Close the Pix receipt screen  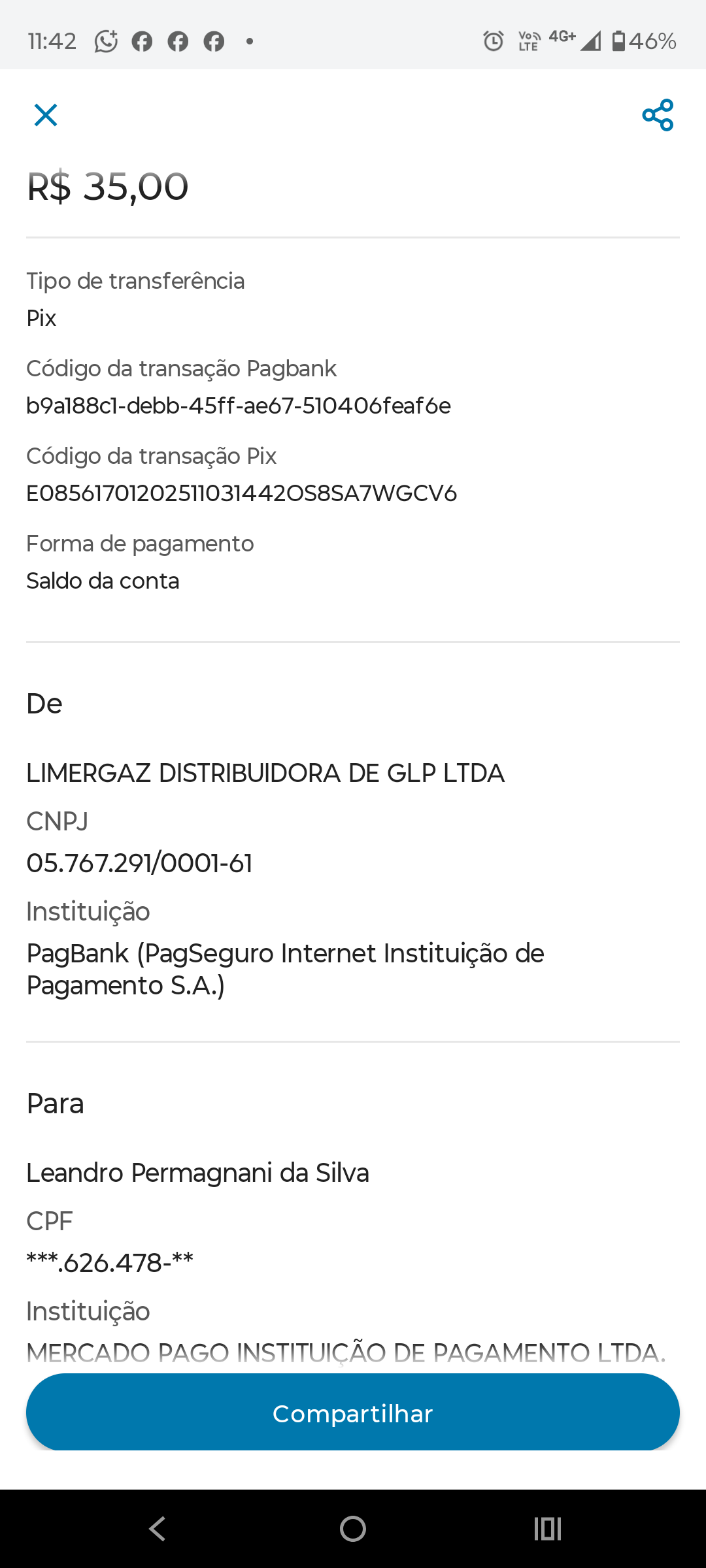[x=46, y=115]
